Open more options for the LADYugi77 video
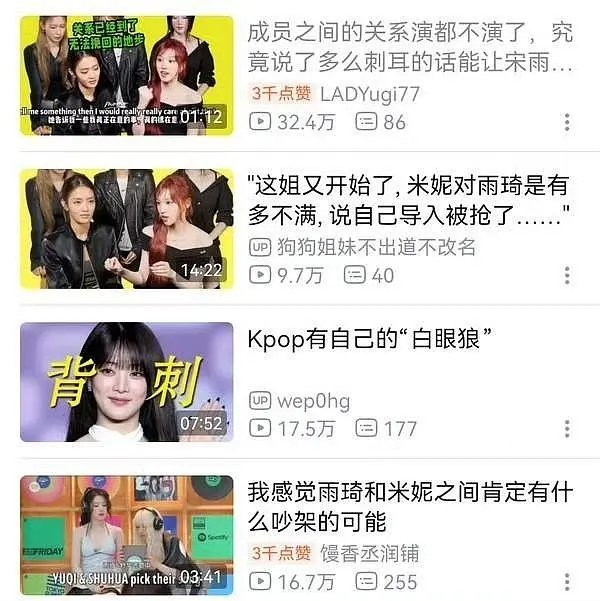 (x=567, y=122)
